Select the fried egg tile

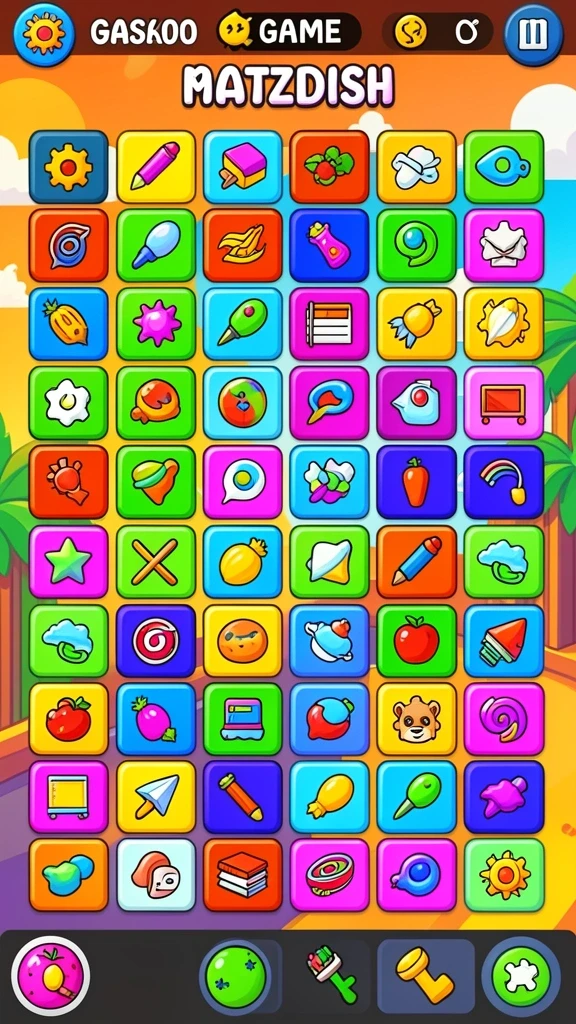pyautogui.click(x=69, y=403)
